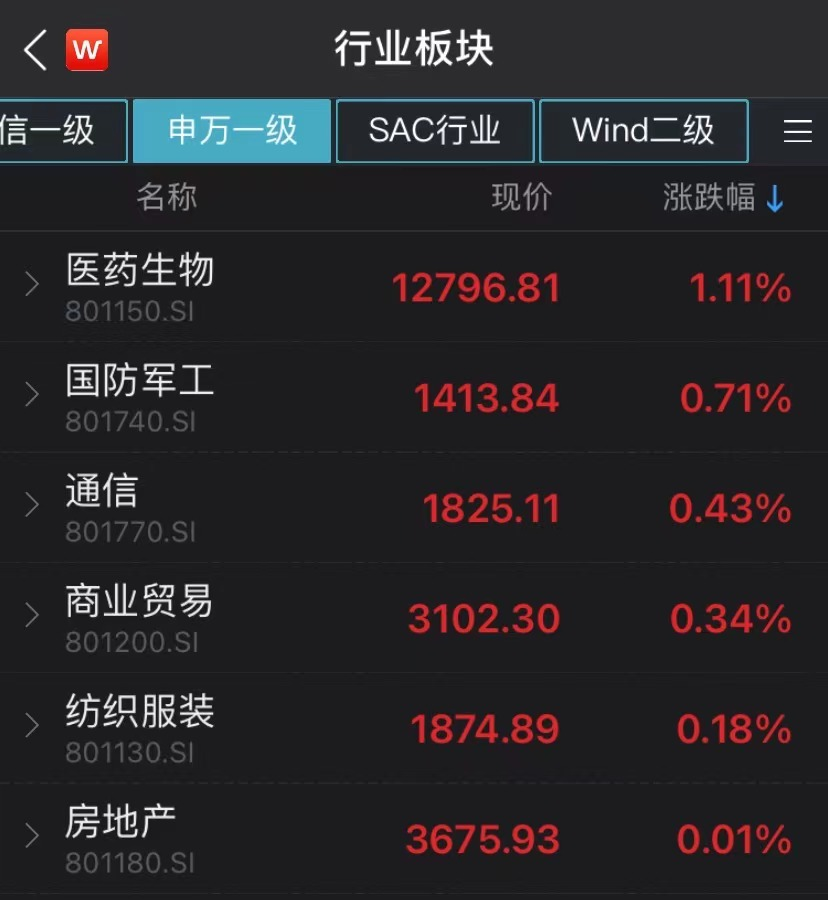Open the 纺织服装 sector row
The image size is (828, 900).
[x=140, y=727]
